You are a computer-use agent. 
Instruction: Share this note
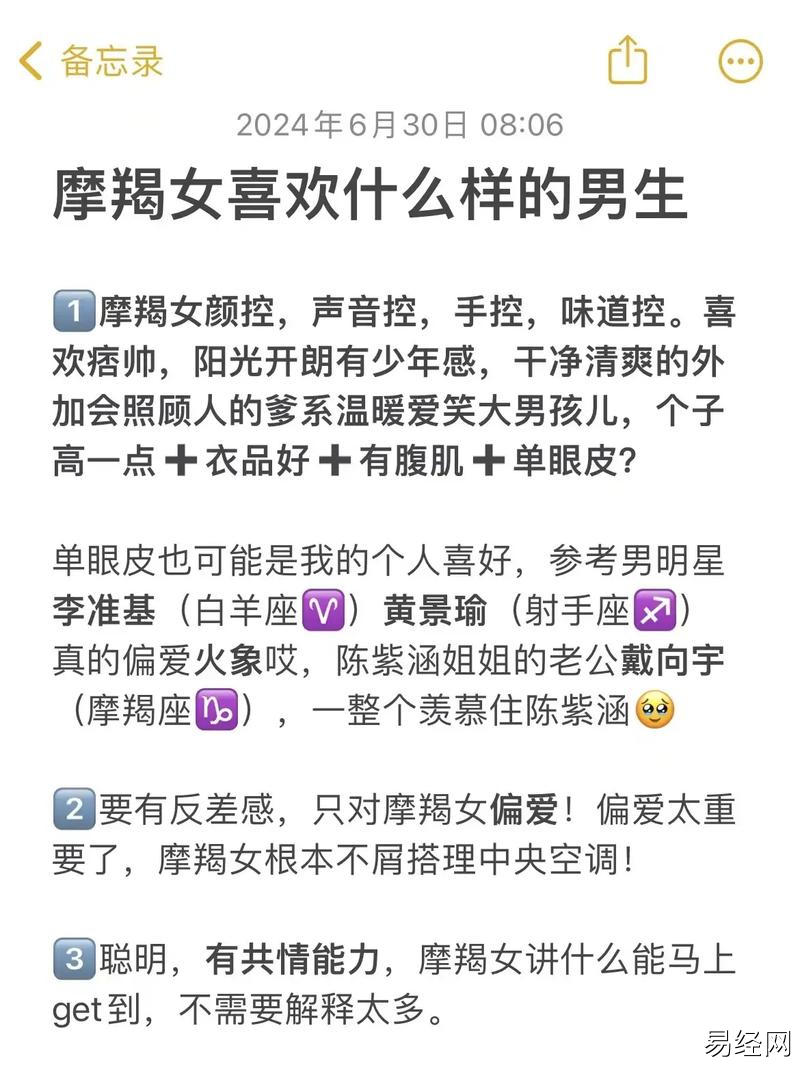(x=628, y=61)
